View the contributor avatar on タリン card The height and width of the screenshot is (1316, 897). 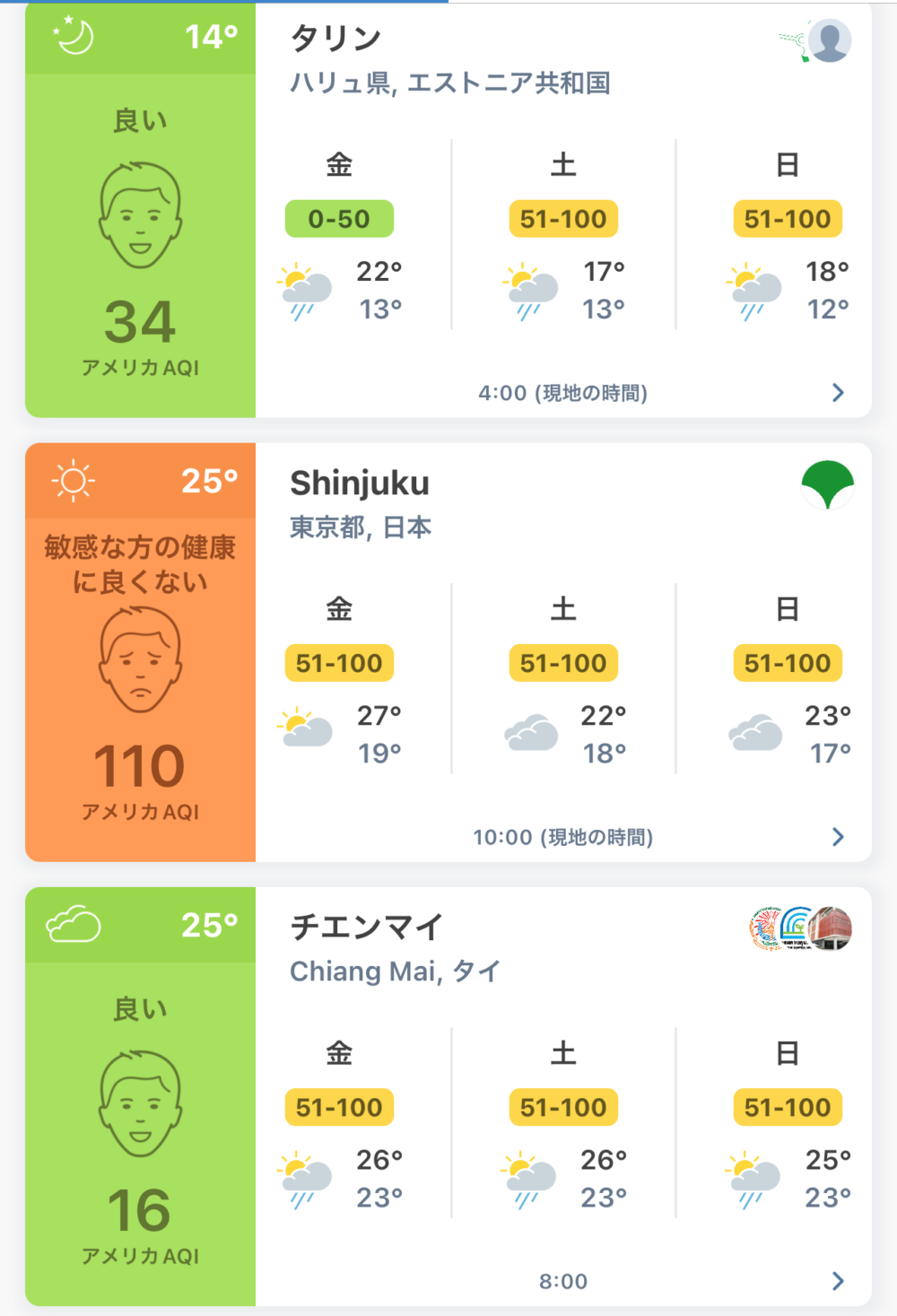click(828, 41)
